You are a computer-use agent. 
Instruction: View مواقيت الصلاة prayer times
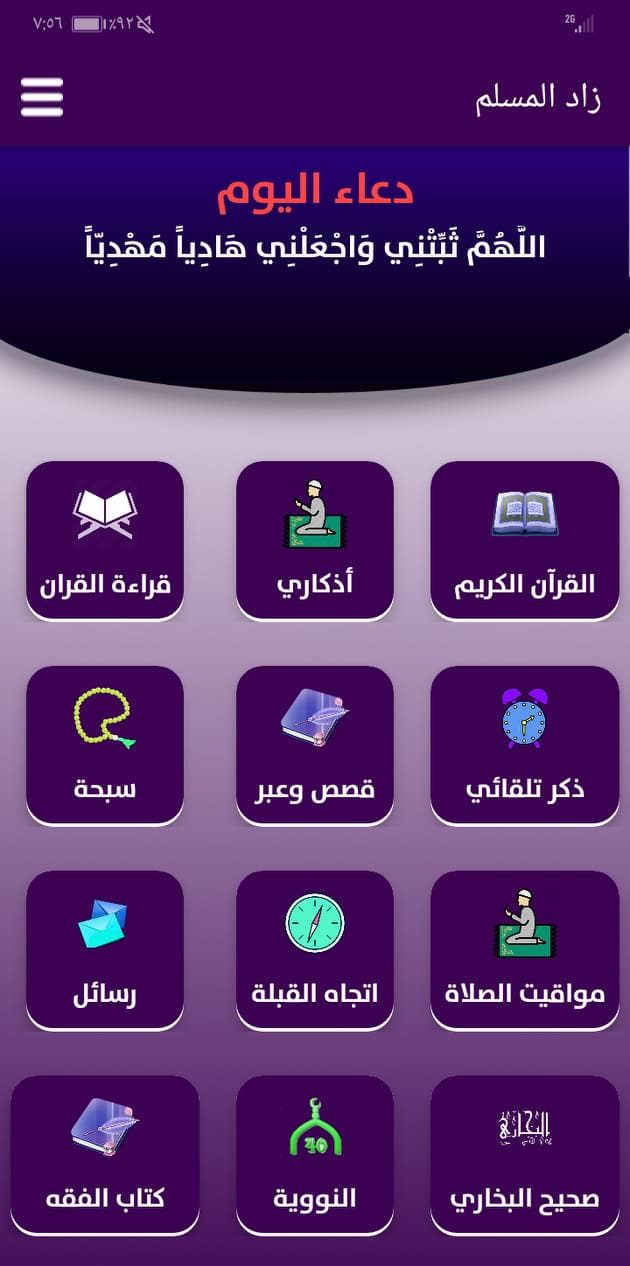[x=525, y=950]
